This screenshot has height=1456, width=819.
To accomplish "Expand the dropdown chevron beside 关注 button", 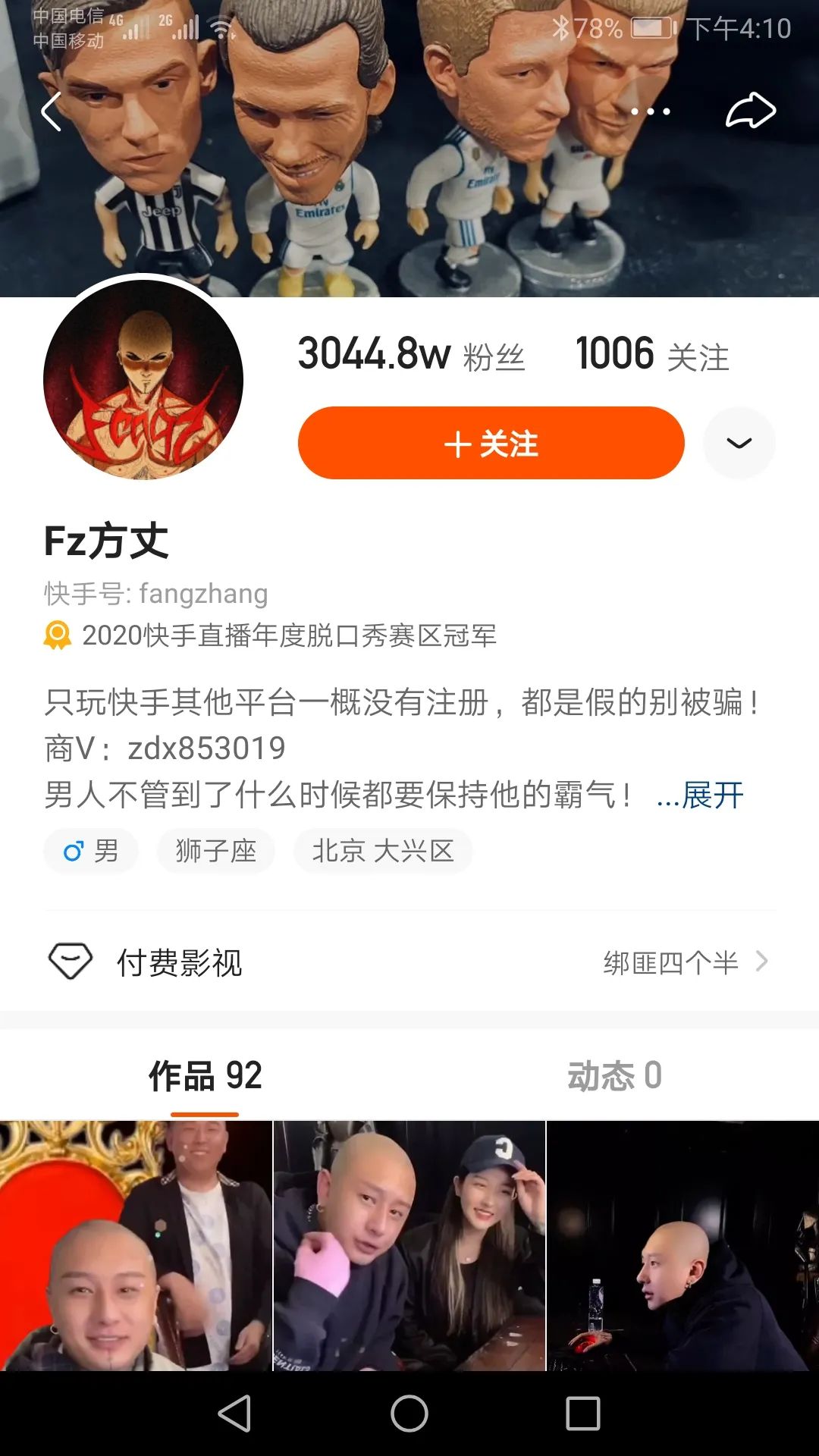I will [x=739, y=442].
